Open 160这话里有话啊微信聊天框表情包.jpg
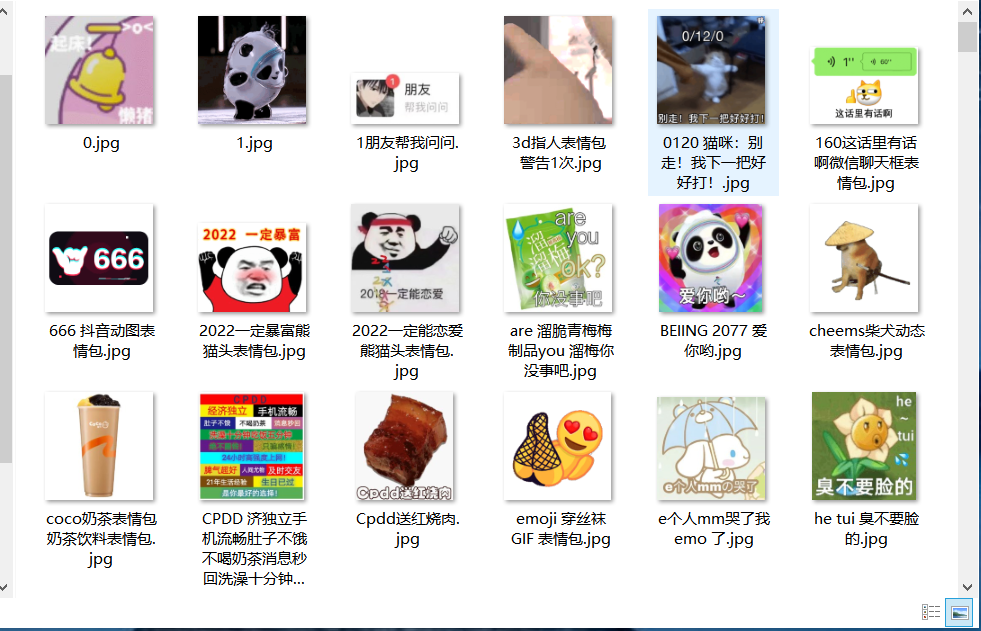The height and width of the screenshot is (631, 981). coord(864,85)
